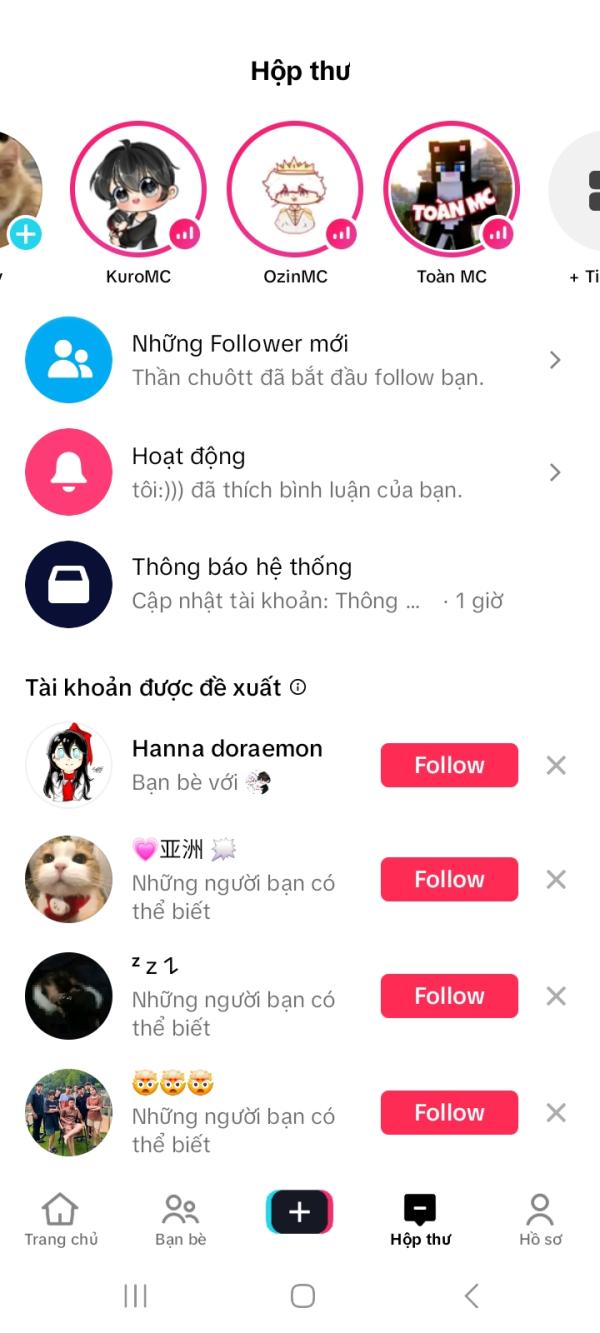Show info about Tài khoản được đề xuất
This screenshot has height=1333, width=600.
(x=297, y=687)
